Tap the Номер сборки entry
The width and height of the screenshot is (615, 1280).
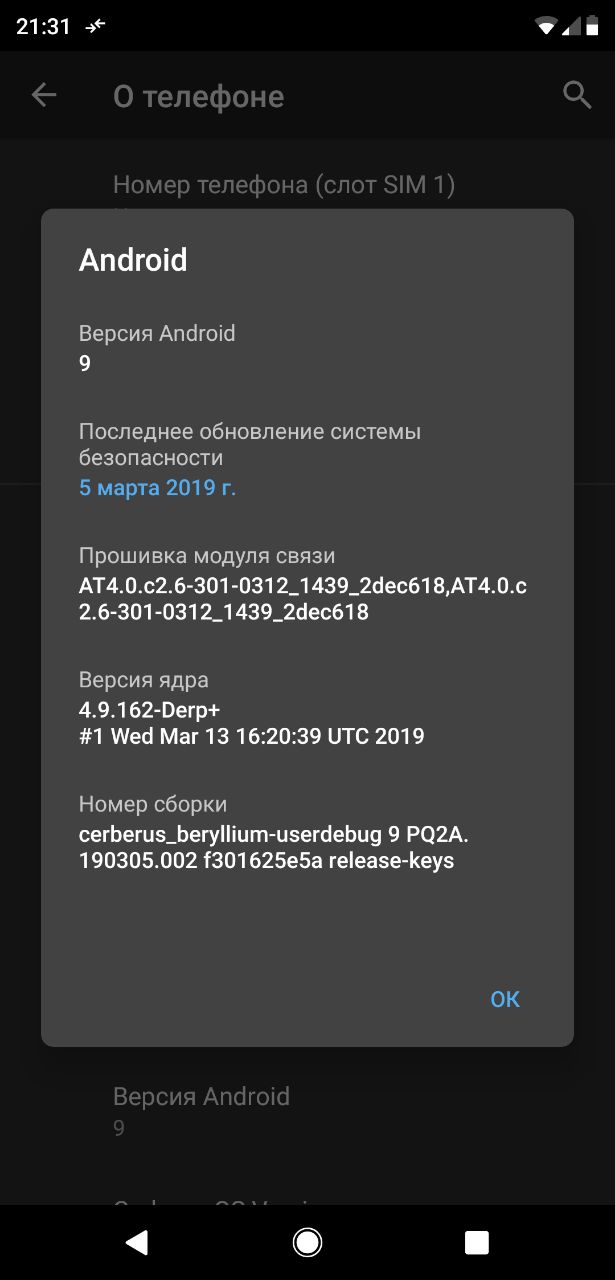coord(266,832)
